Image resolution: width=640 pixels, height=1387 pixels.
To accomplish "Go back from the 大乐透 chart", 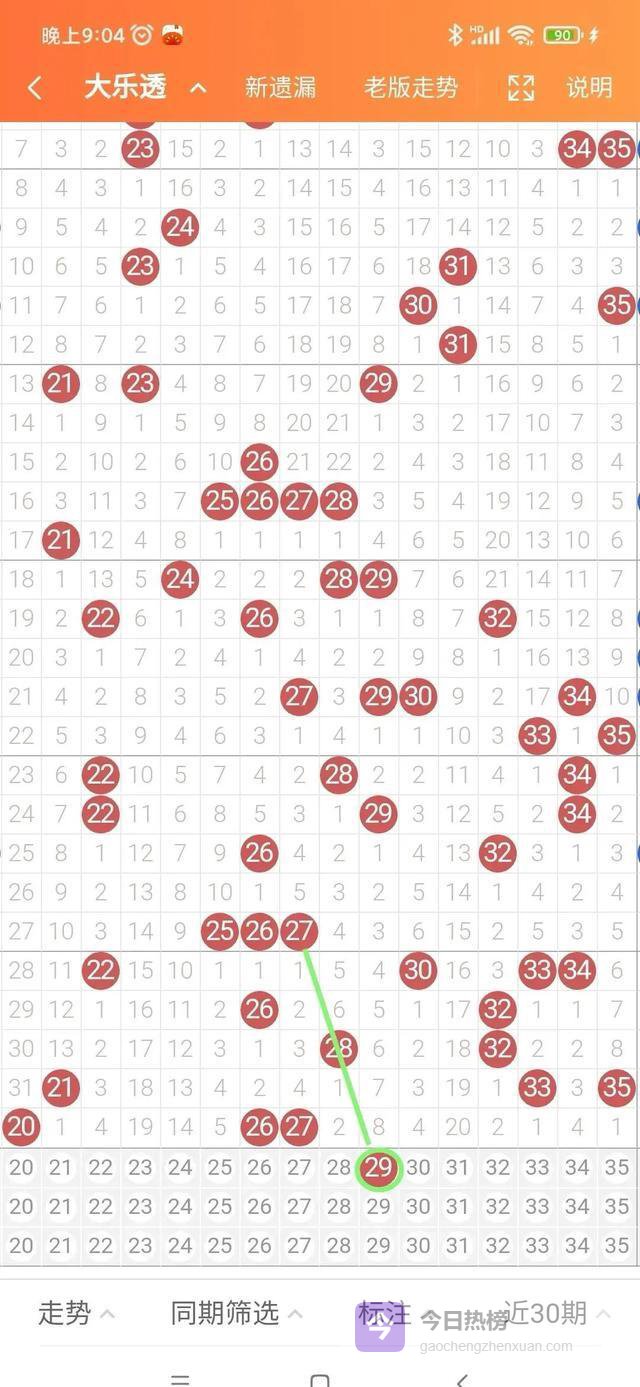I will tap(35, 88).
